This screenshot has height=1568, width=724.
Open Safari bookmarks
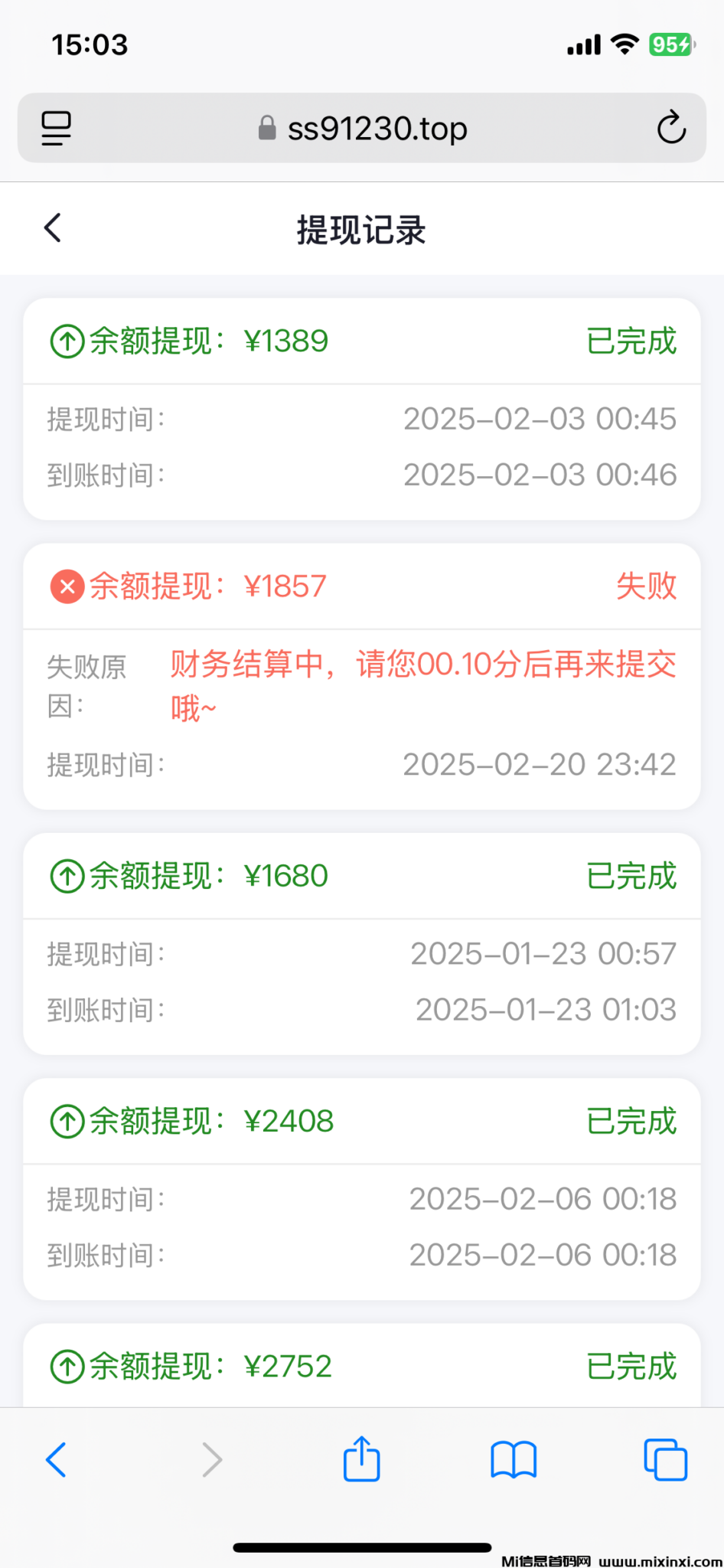513,1459
